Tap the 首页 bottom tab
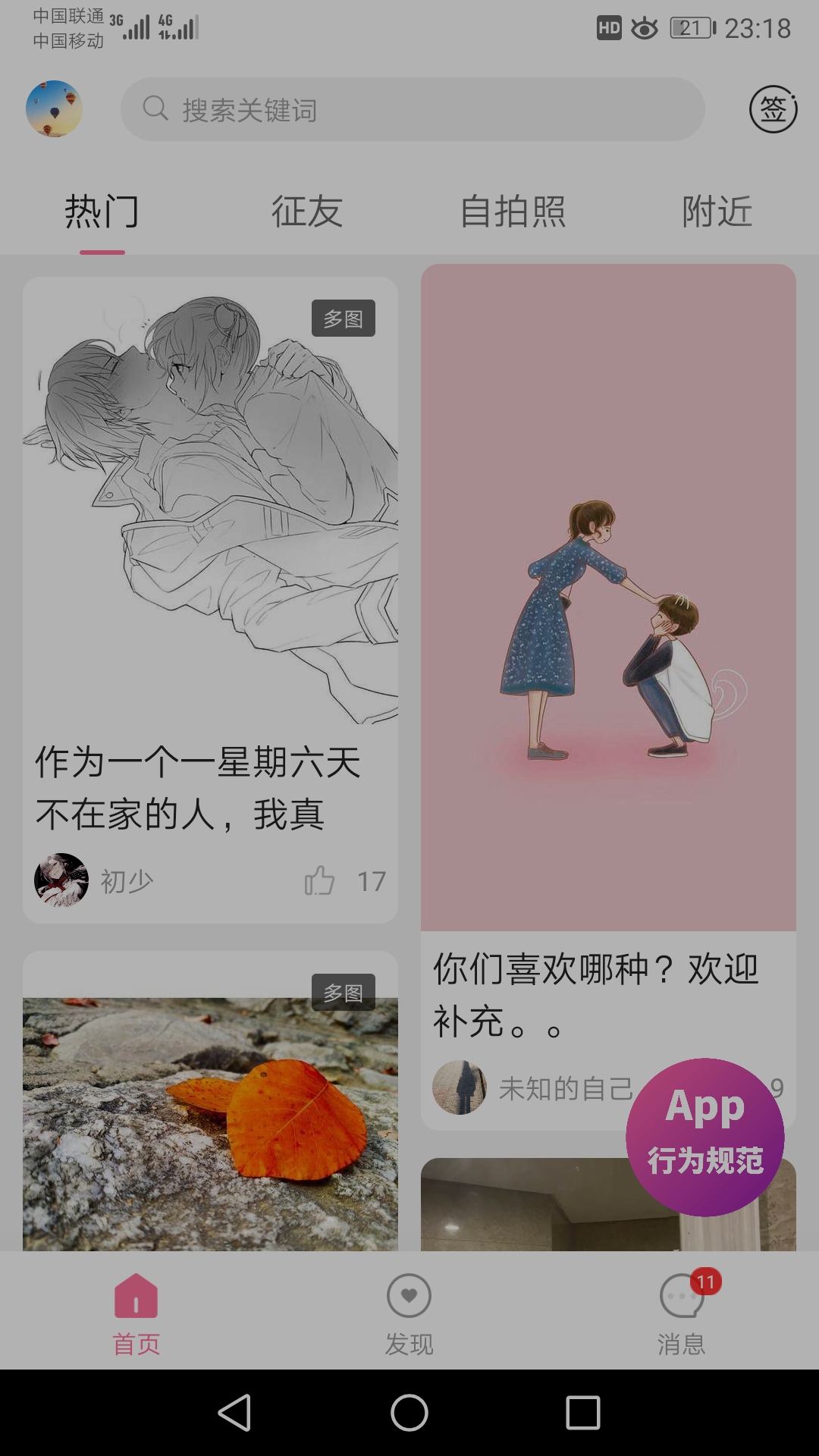This screenshot has width=819, height=1456. point(136,1313)
